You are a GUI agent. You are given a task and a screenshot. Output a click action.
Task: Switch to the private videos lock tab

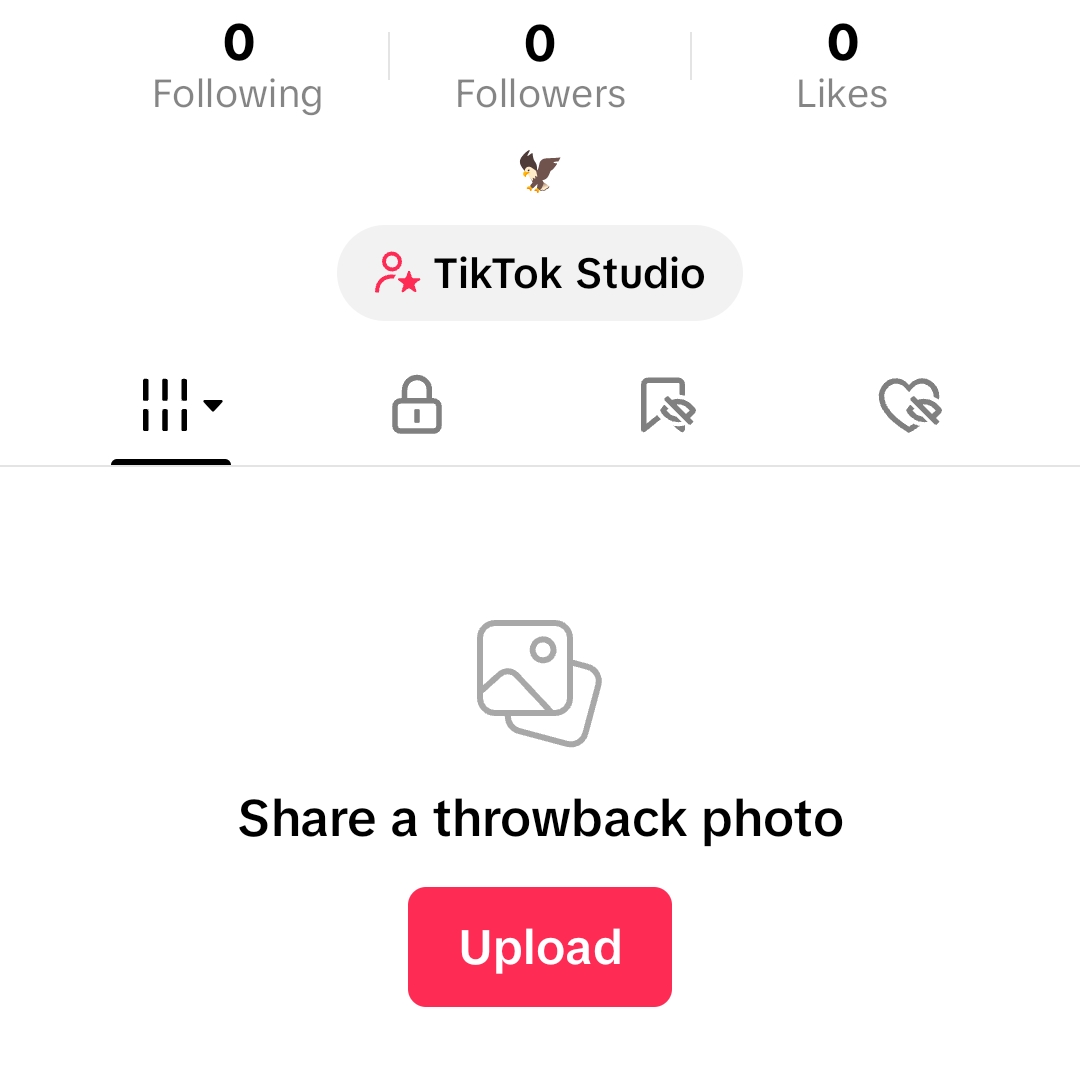[417, 405]
